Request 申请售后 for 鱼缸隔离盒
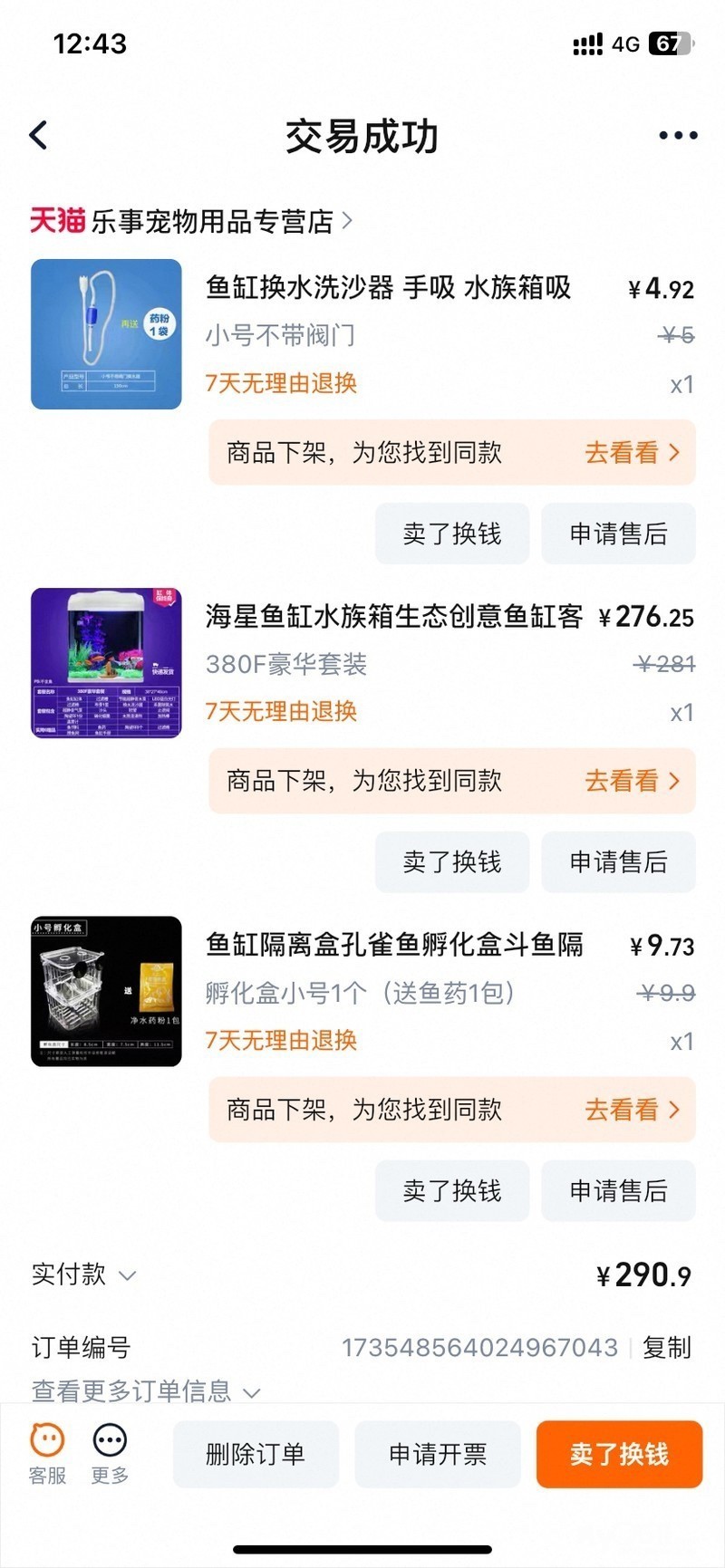725x1568 pixels. 618,1191
